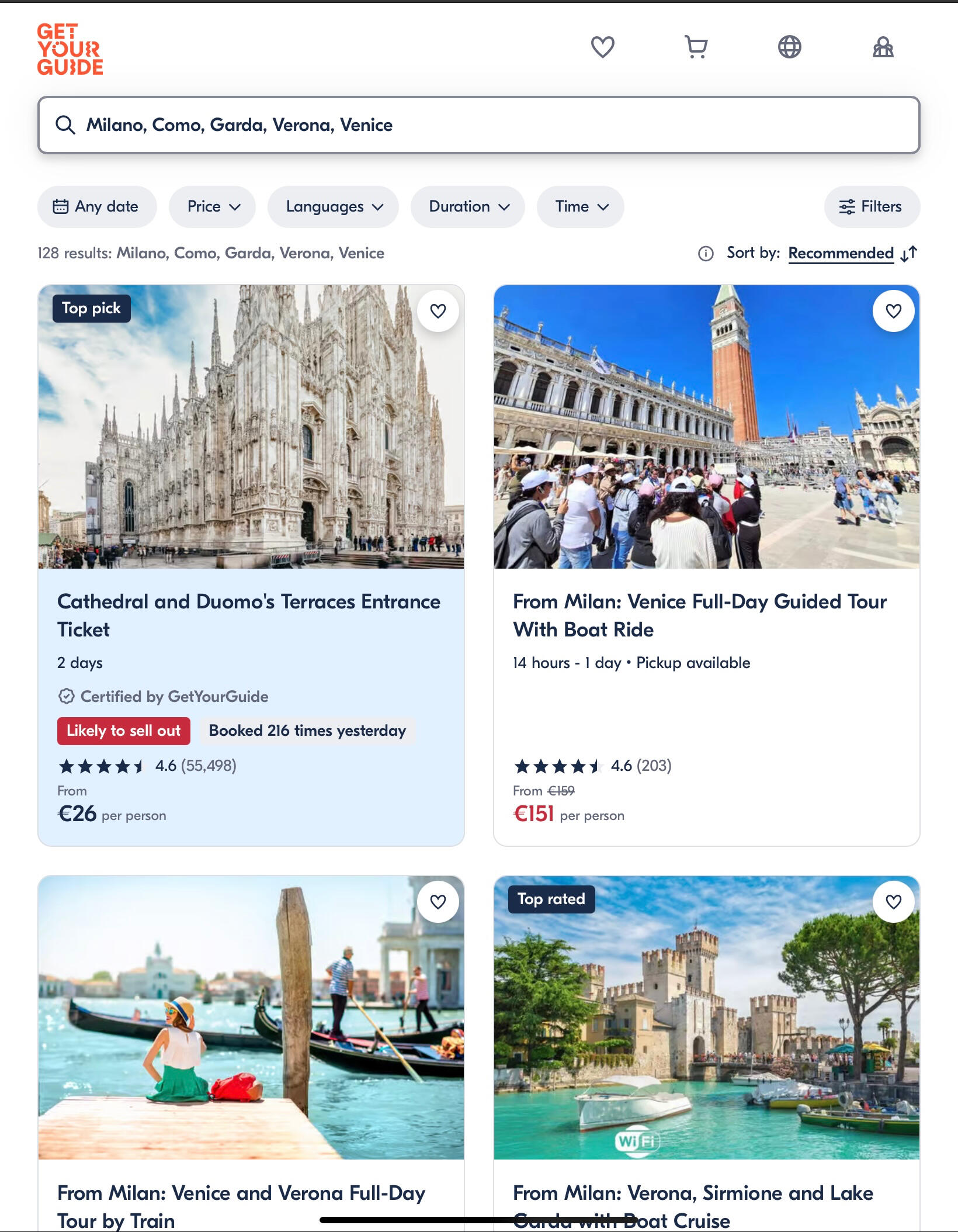Open language and currency globe

pos(789,47)
